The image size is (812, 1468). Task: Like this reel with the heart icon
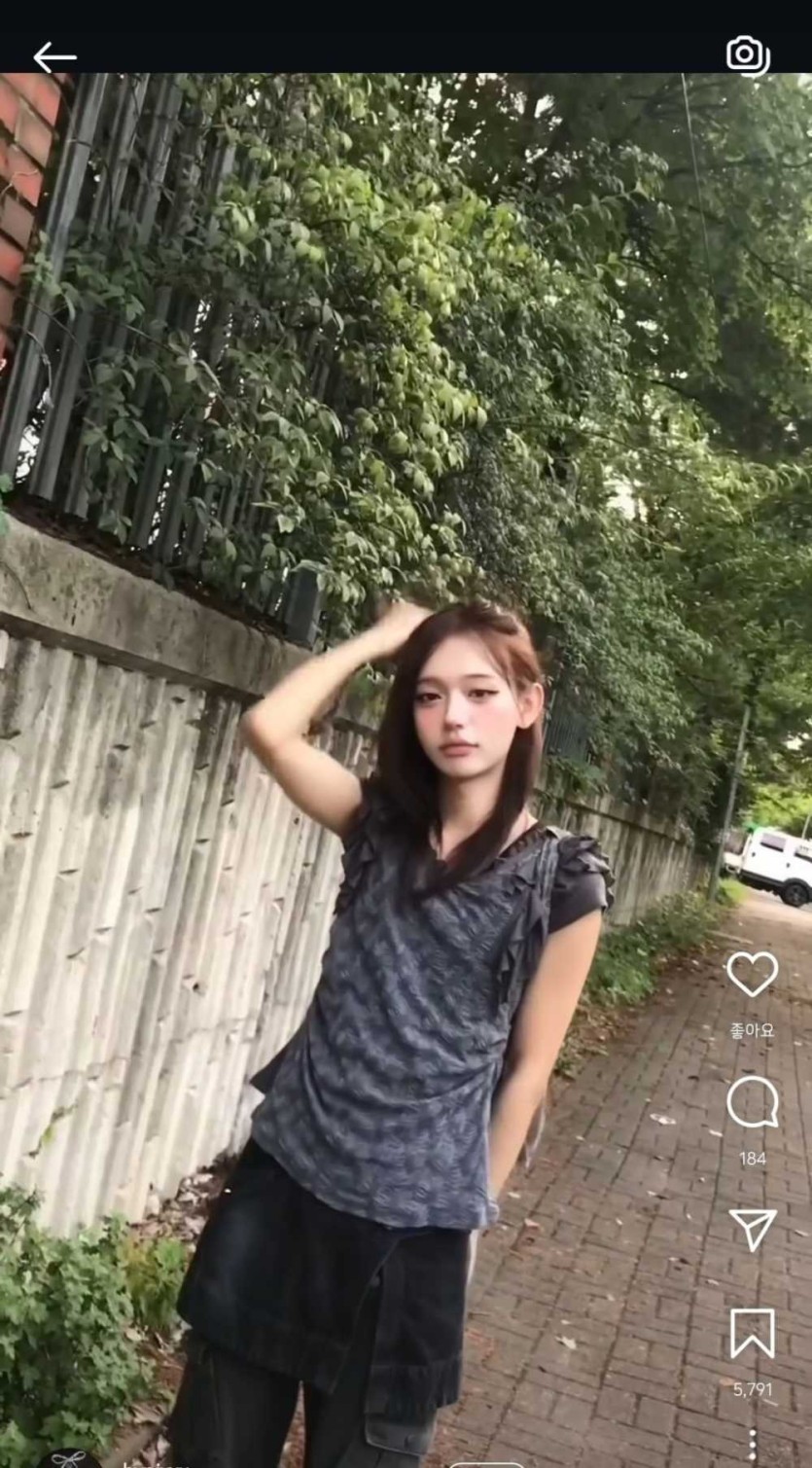tap(753, 974)
